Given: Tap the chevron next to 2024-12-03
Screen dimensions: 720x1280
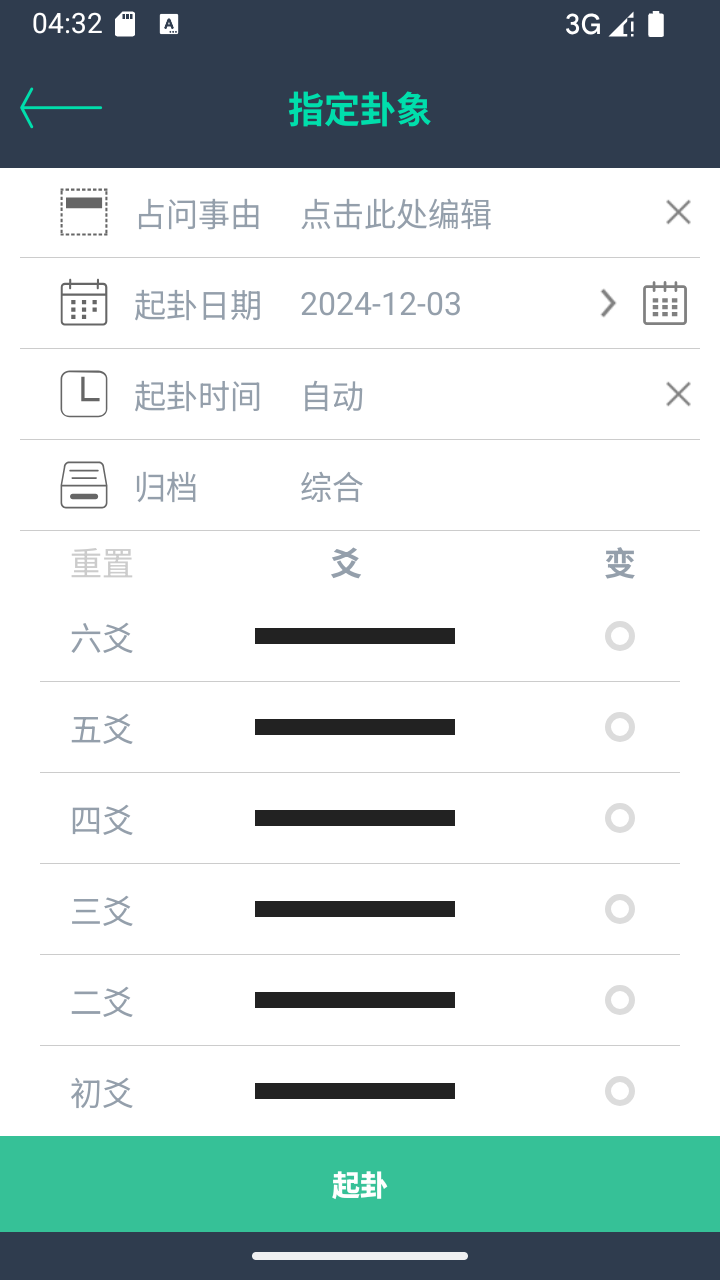Looking at the screenshot, I should click(x=608, y=303).
